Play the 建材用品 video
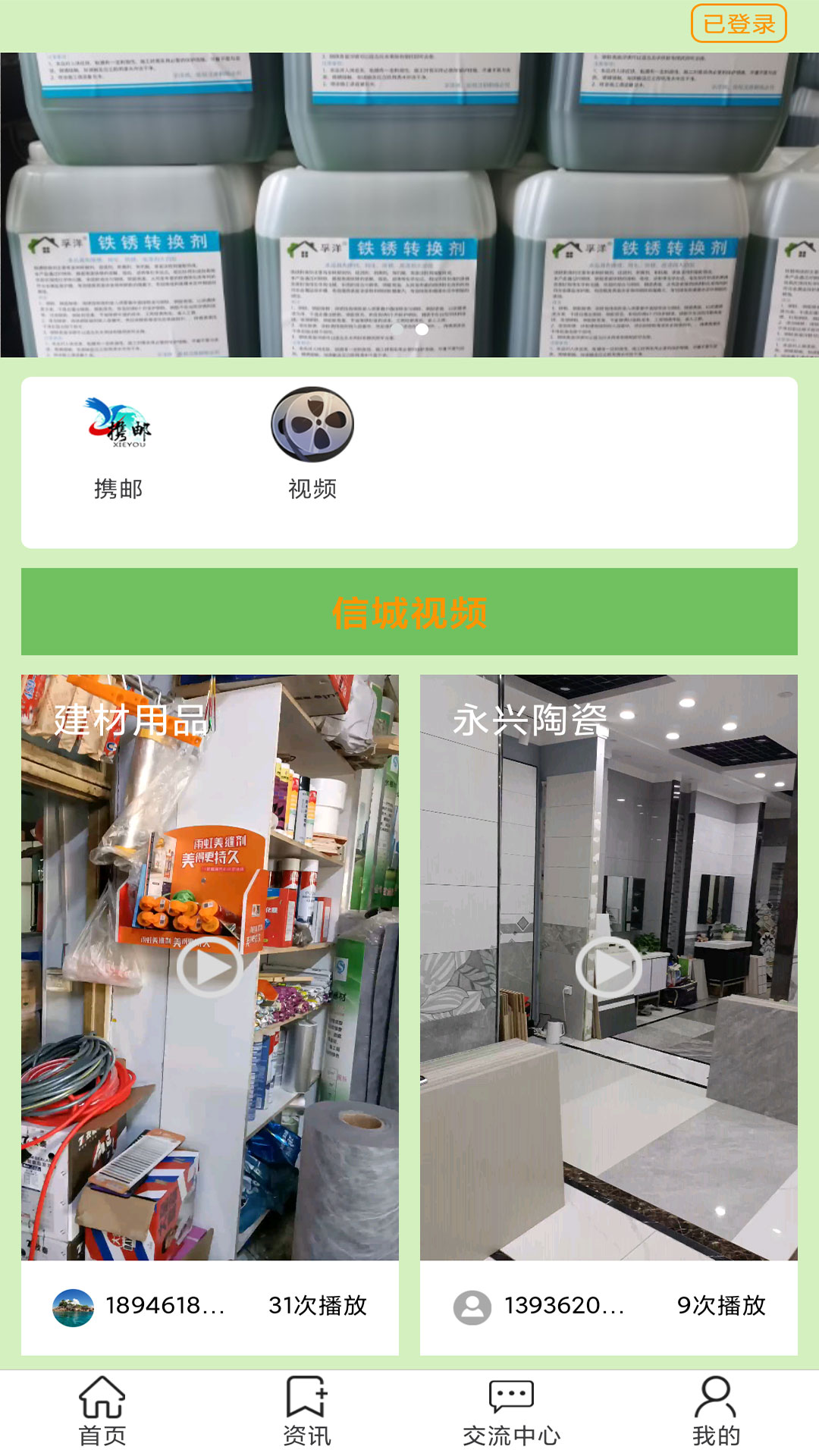819x1456 pixels. (x=210, y=968)
